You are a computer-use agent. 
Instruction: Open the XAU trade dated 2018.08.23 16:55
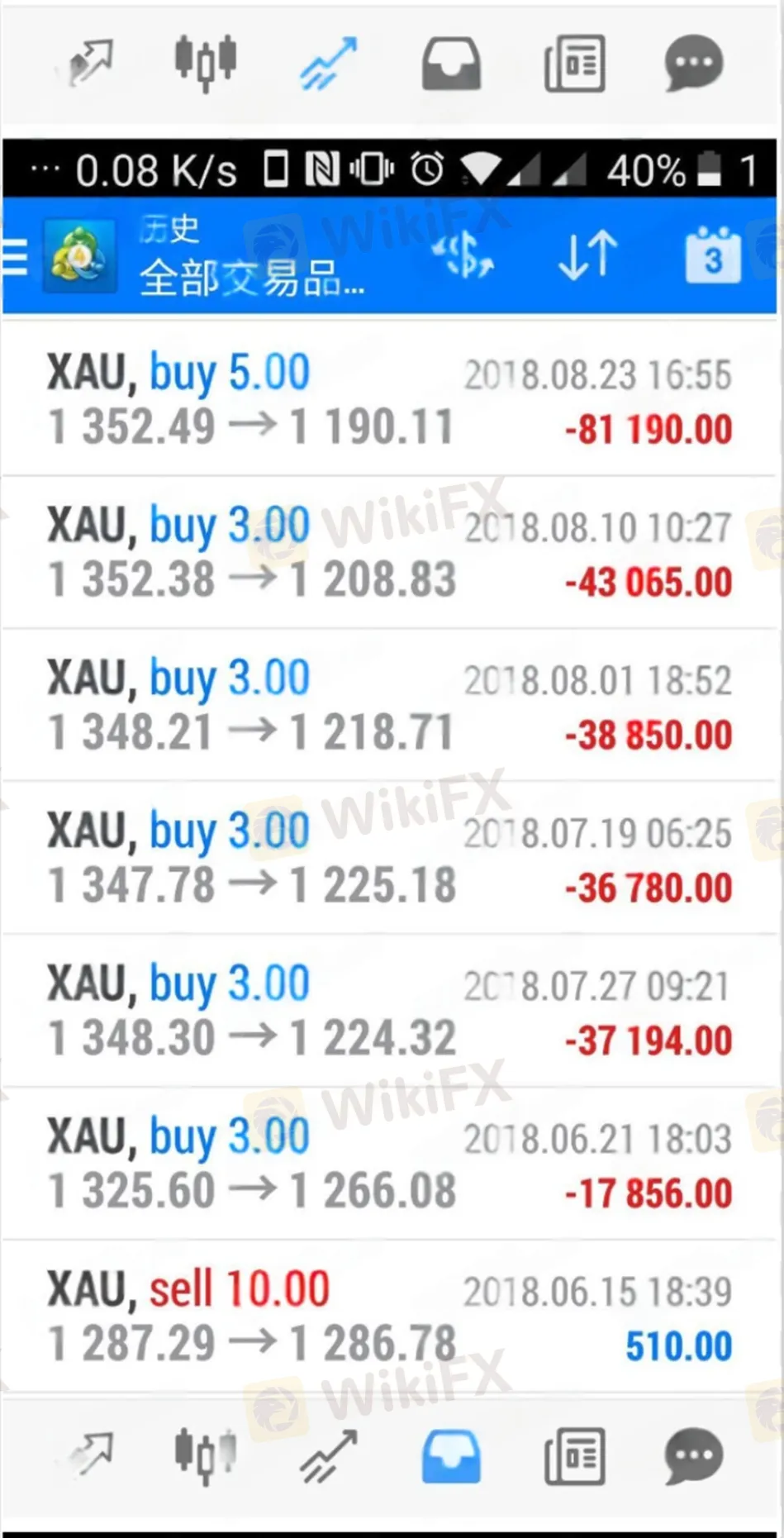tap(389, 400)
